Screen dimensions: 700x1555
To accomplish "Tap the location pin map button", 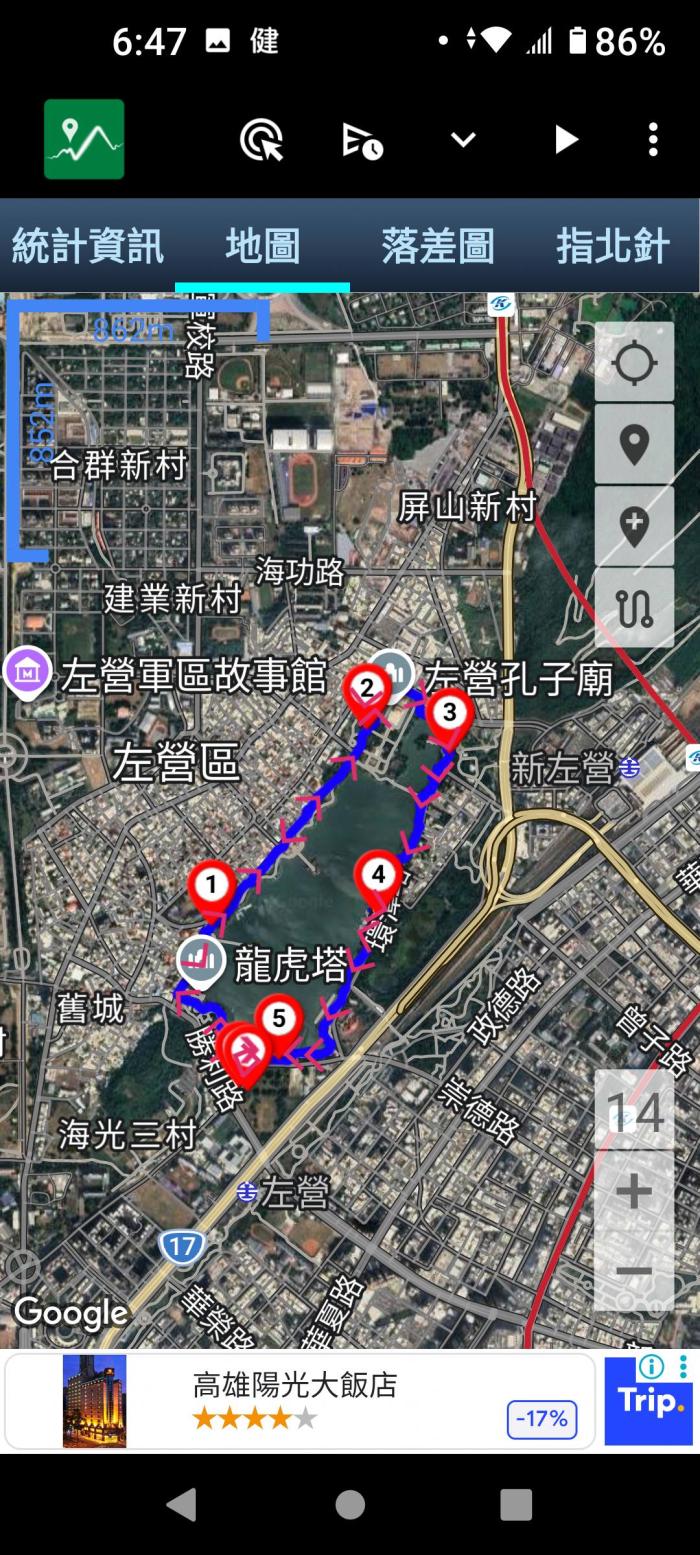I will 634,444.
